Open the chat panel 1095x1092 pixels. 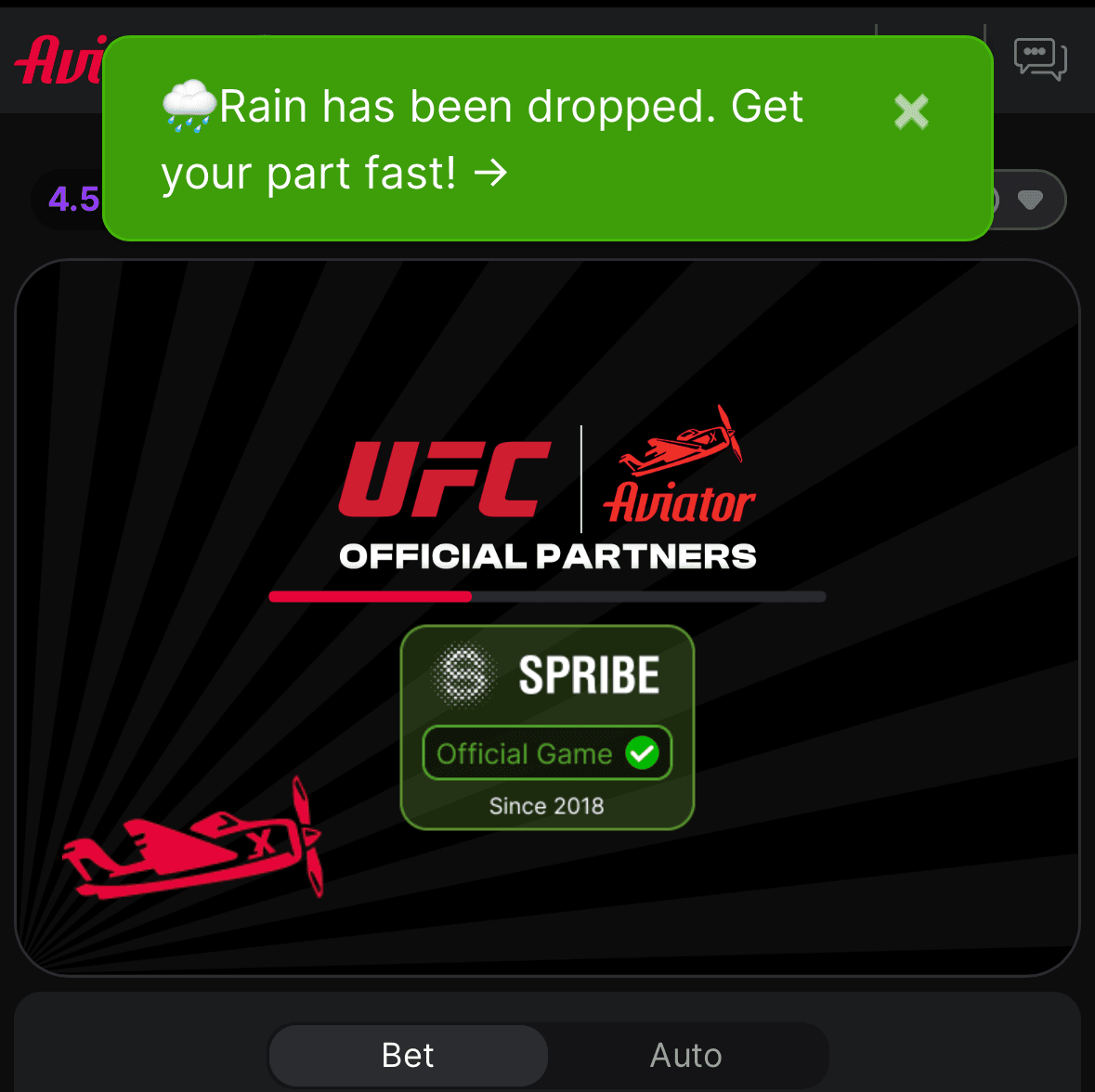tap(1039, 59)
